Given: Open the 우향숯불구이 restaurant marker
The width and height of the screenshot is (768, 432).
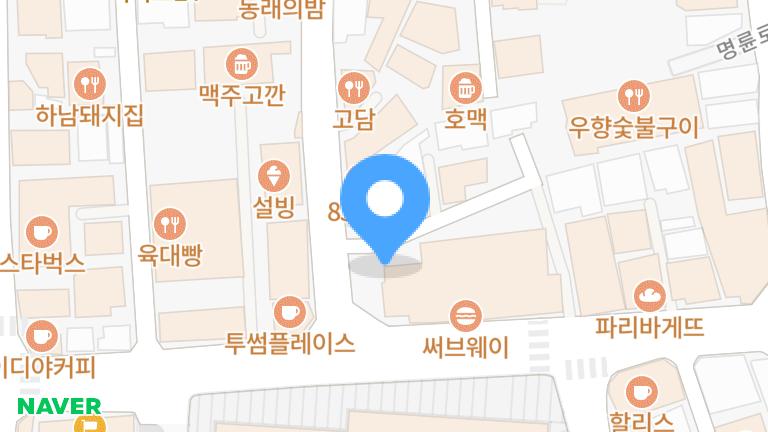Looking at the screenshot, I should tap(634, 96).
